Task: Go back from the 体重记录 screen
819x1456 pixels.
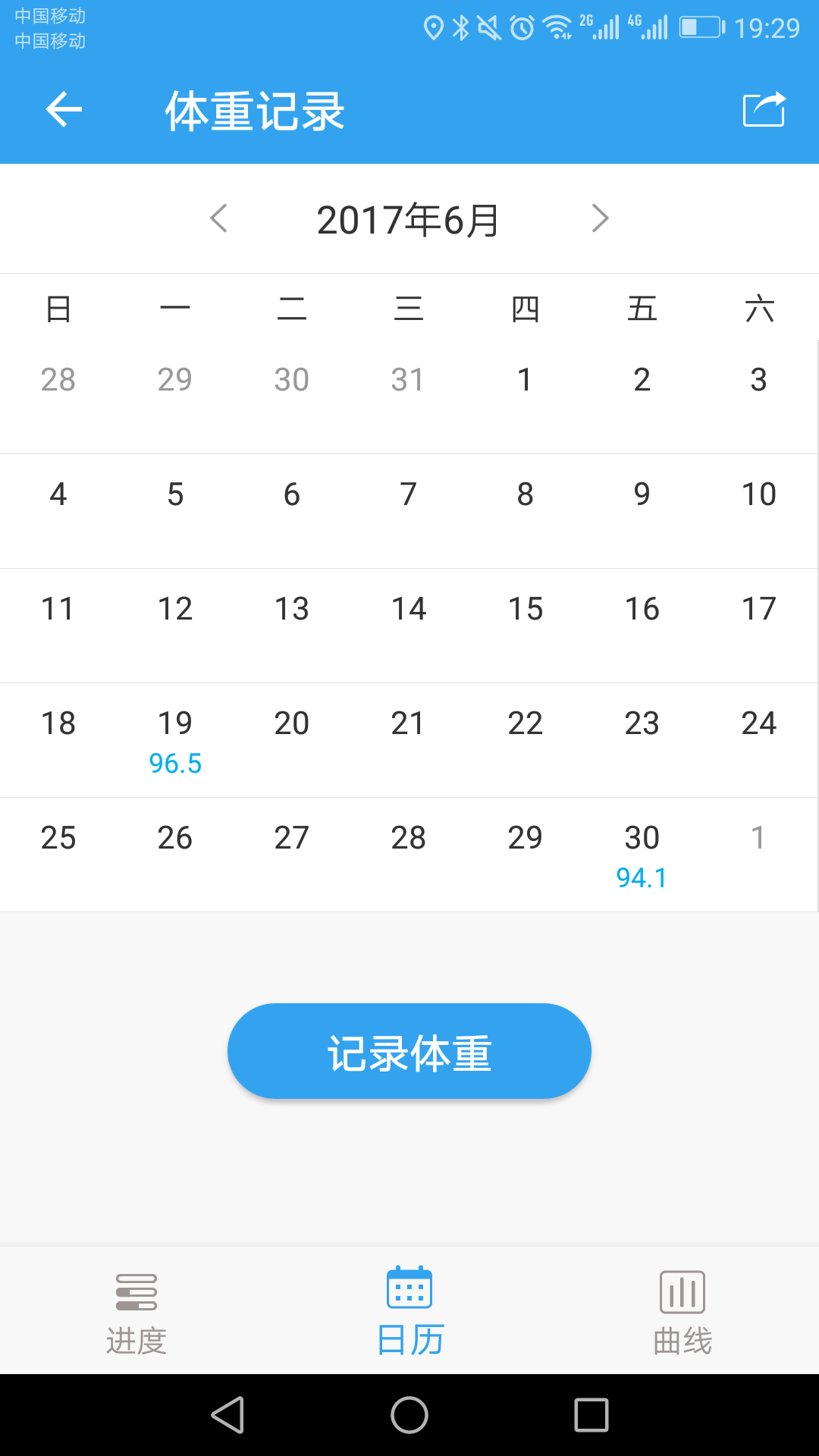Action: 64,111
